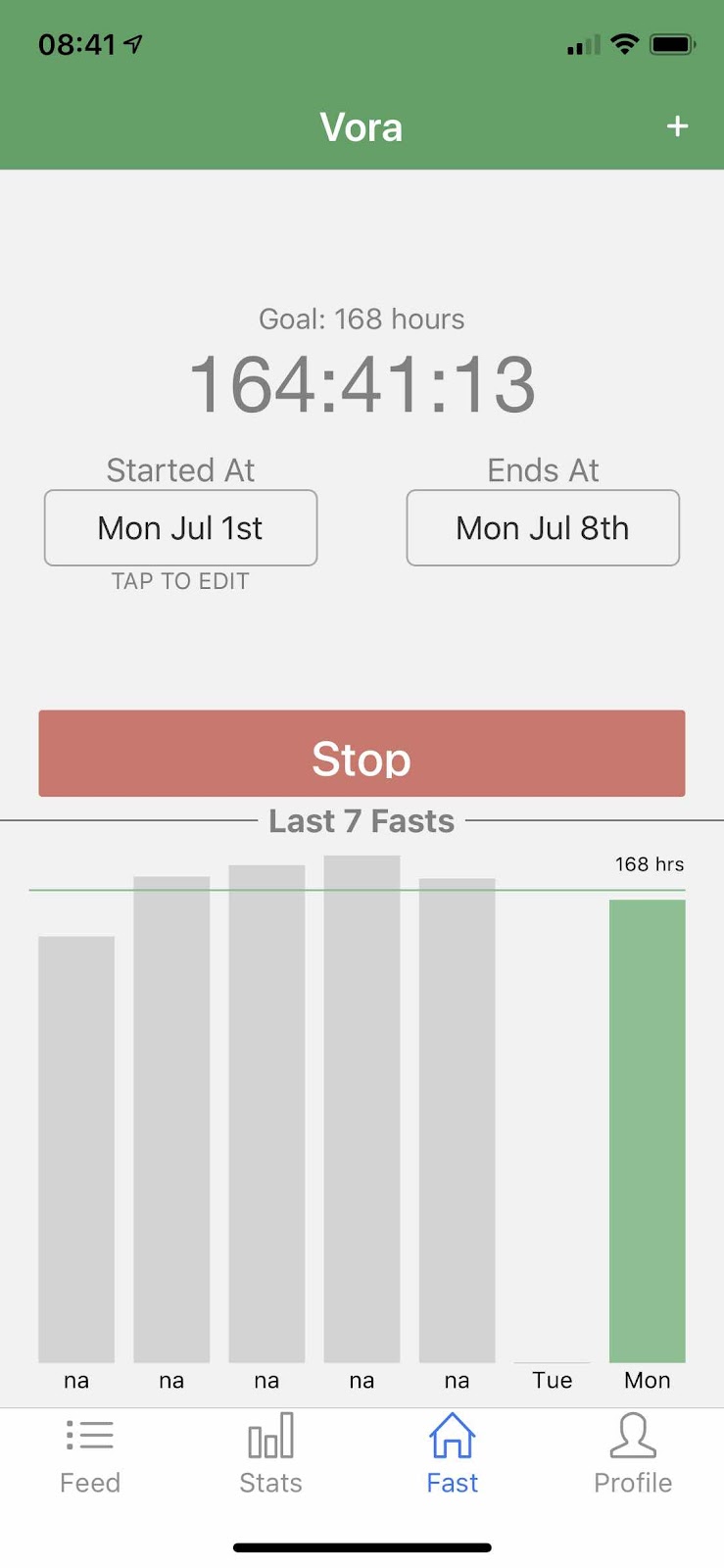Switch to the Stats tab
724x1568 pixels.
tap(271, 1455)
